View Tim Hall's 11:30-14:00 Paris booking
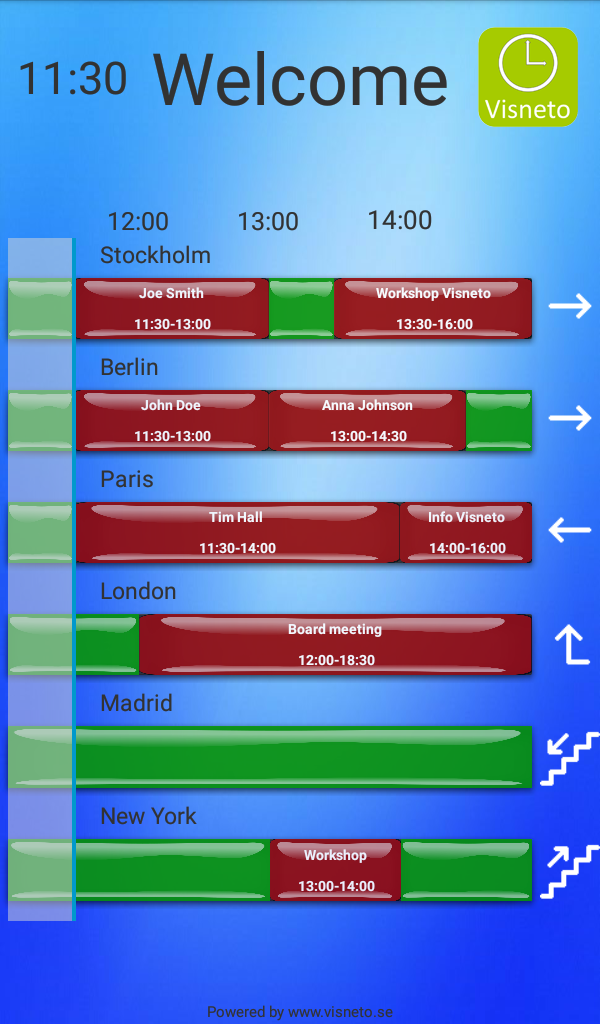Viewport: 600px width, 1024px height. coord(238,532)
